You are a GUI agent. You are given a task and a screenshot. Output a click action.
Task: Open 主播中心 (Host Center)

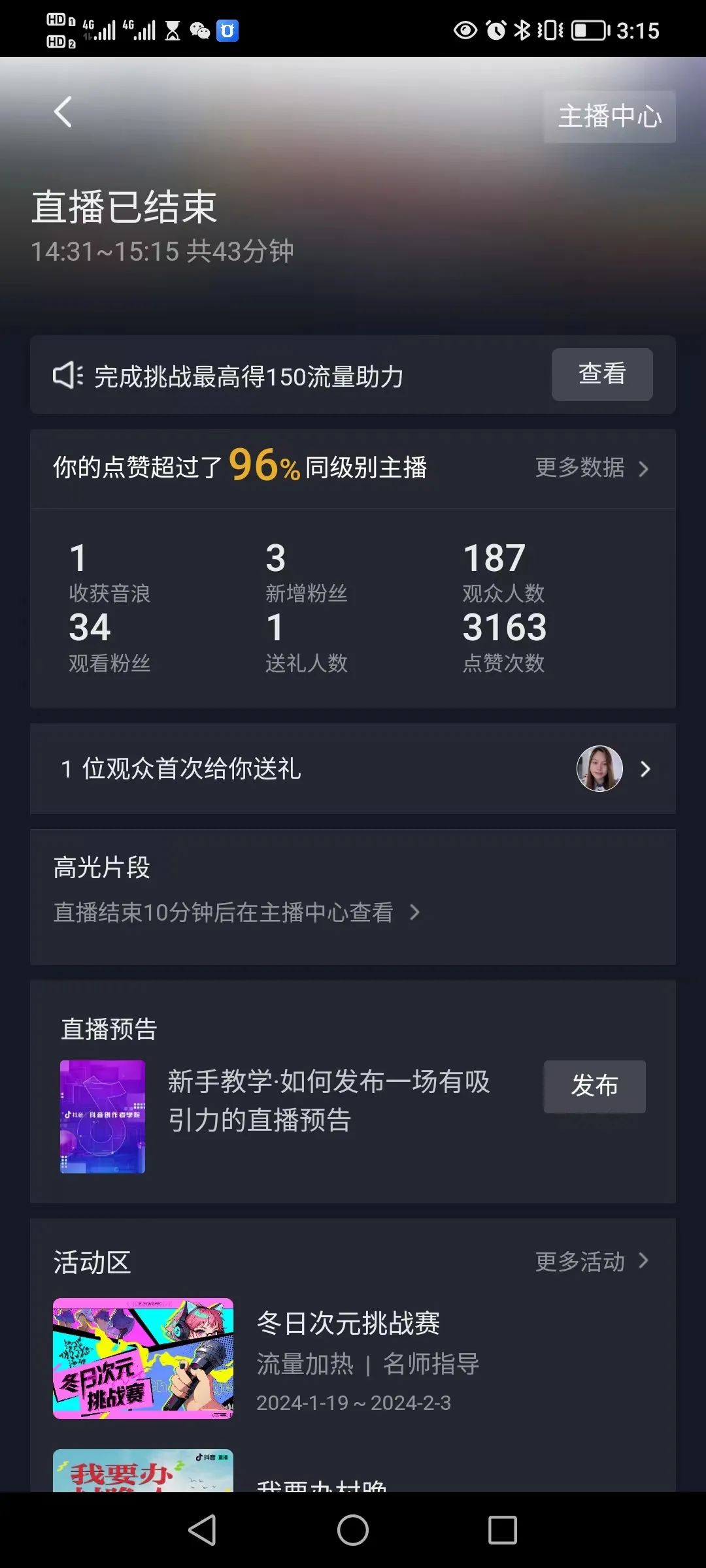609,117
